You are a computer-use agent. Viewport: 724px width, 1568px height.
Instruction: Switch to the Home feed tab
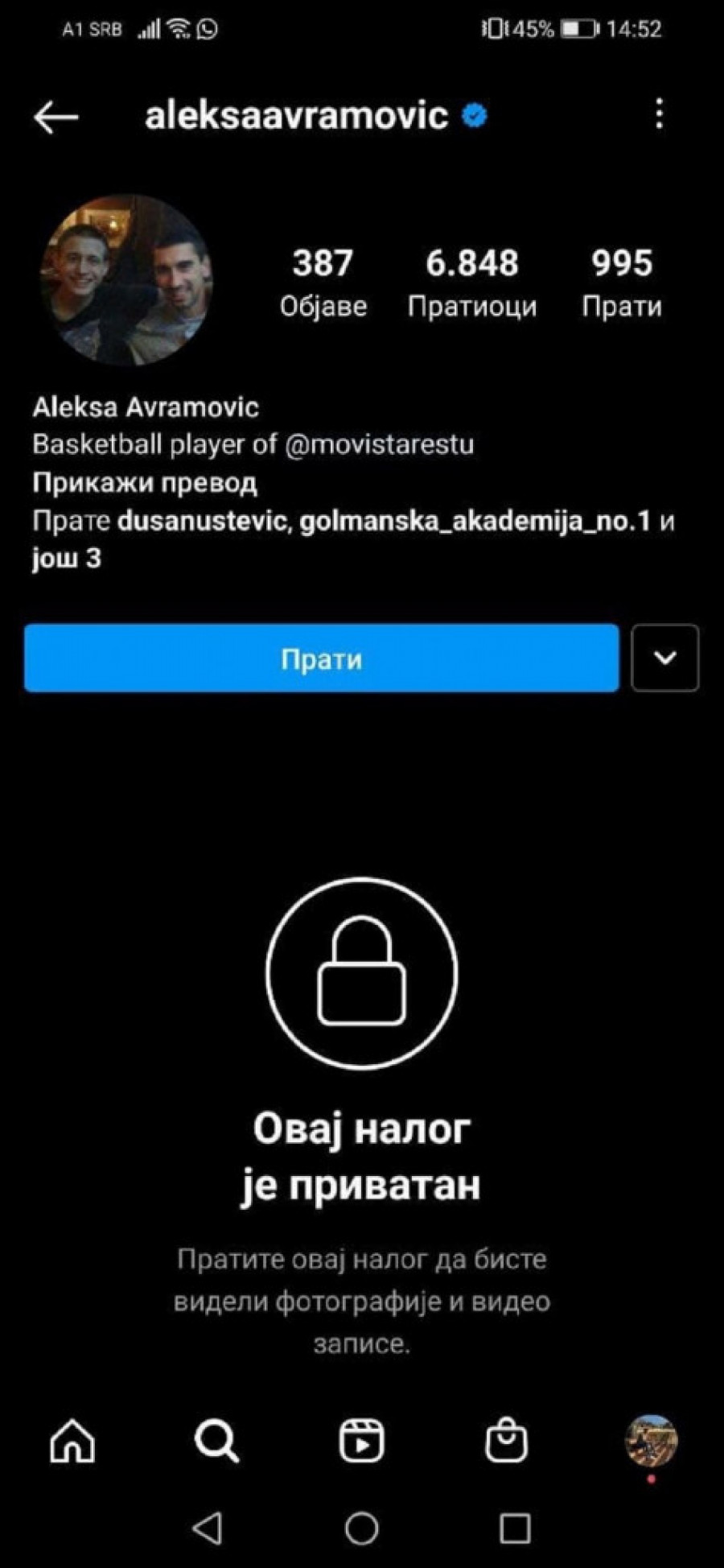point(72,1439)
